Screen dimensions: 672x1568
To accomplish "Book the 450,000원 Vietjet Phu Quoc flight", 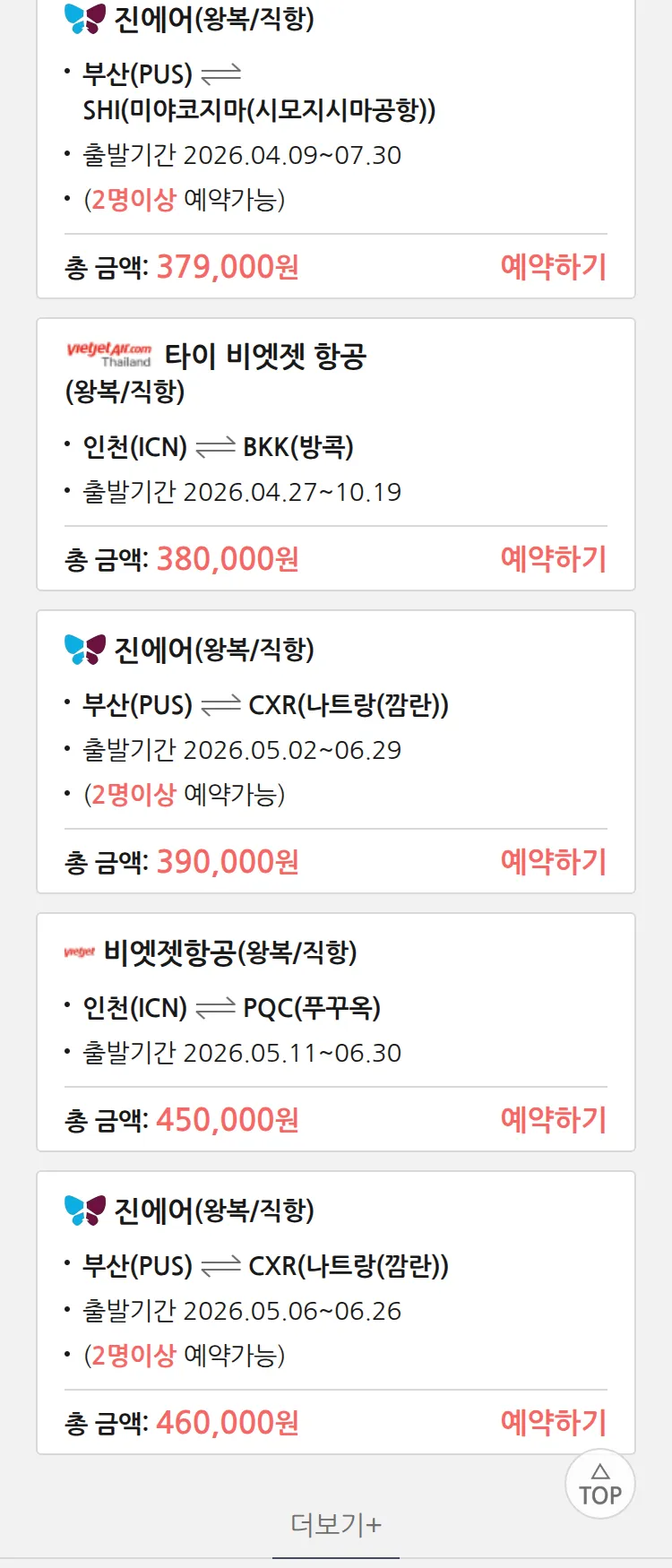I will 553,1120.
